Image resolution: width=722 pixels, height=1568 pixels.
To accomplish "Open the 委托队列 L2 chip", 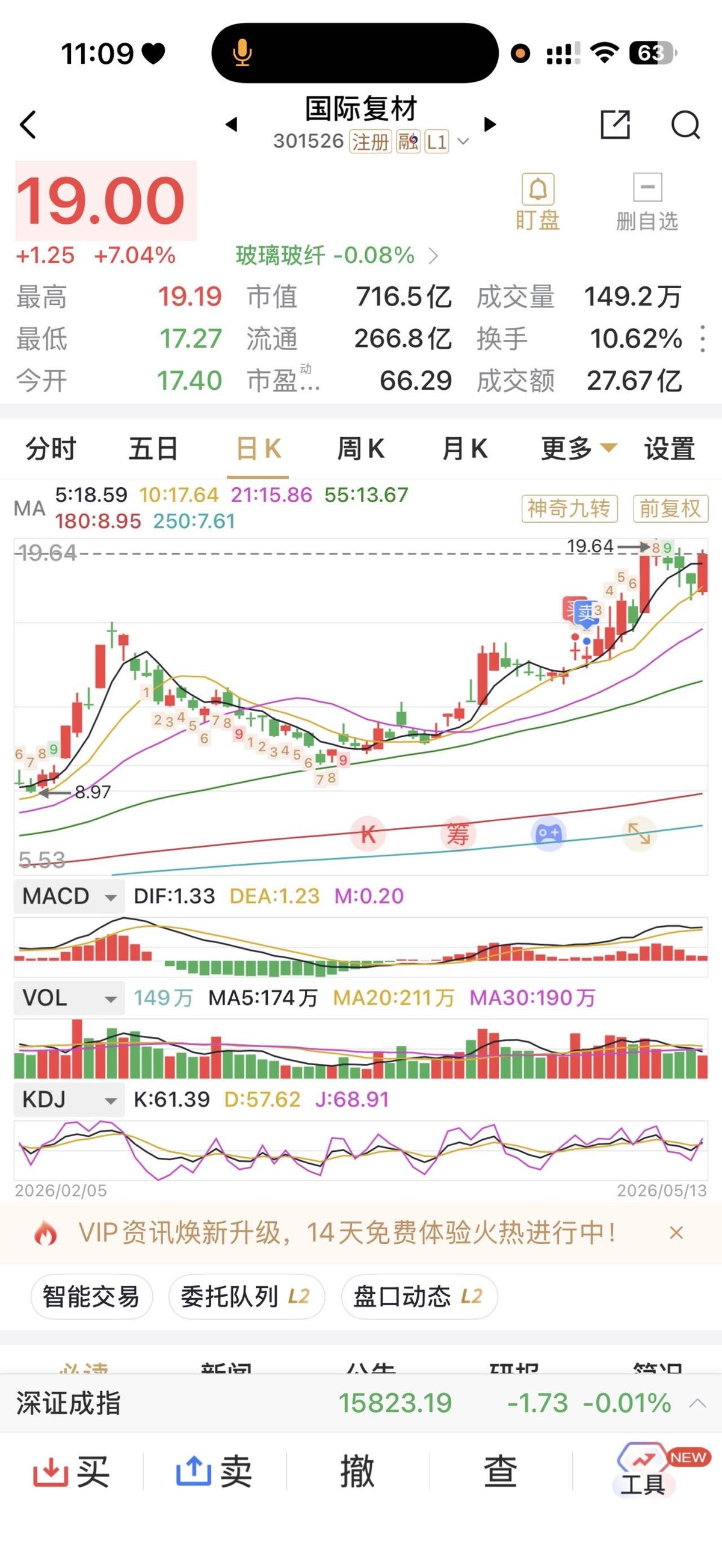I will pyautogui.click(x=247, y=1297).
